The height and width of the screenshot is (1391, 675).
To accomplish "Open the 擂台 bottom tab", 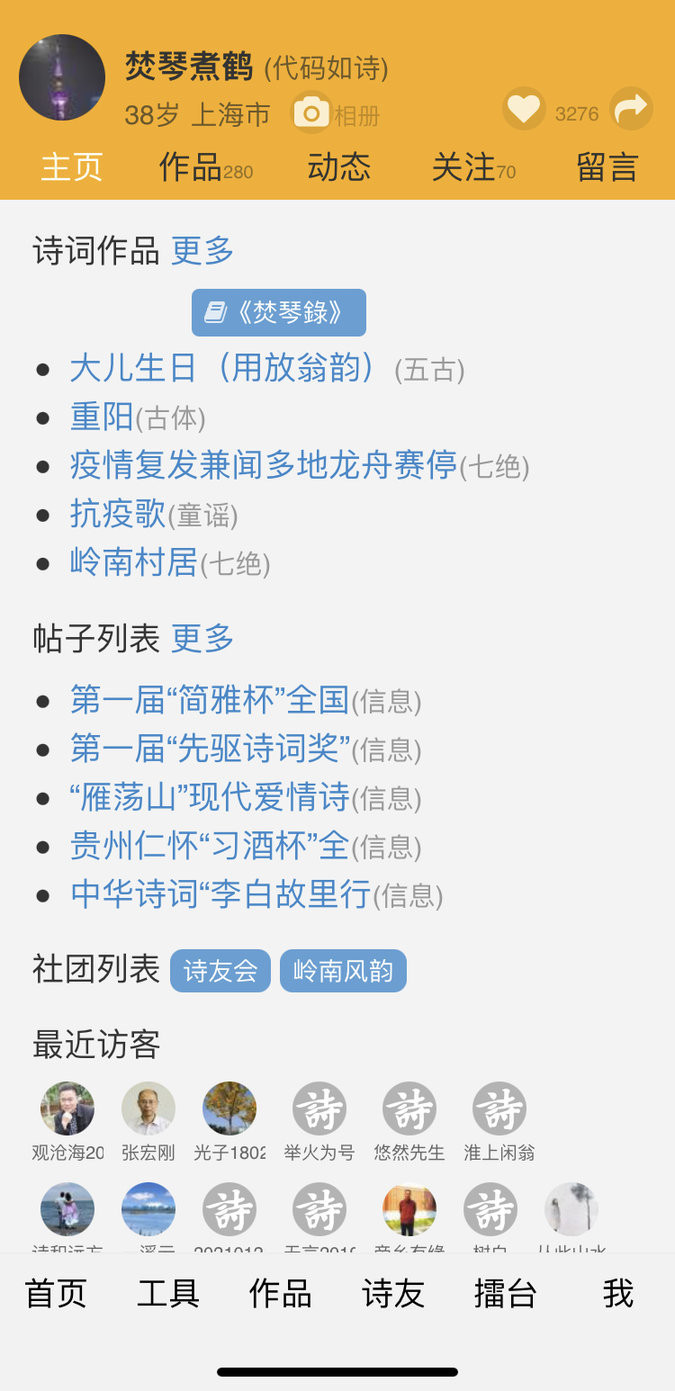I will [x=505, y=1294].
